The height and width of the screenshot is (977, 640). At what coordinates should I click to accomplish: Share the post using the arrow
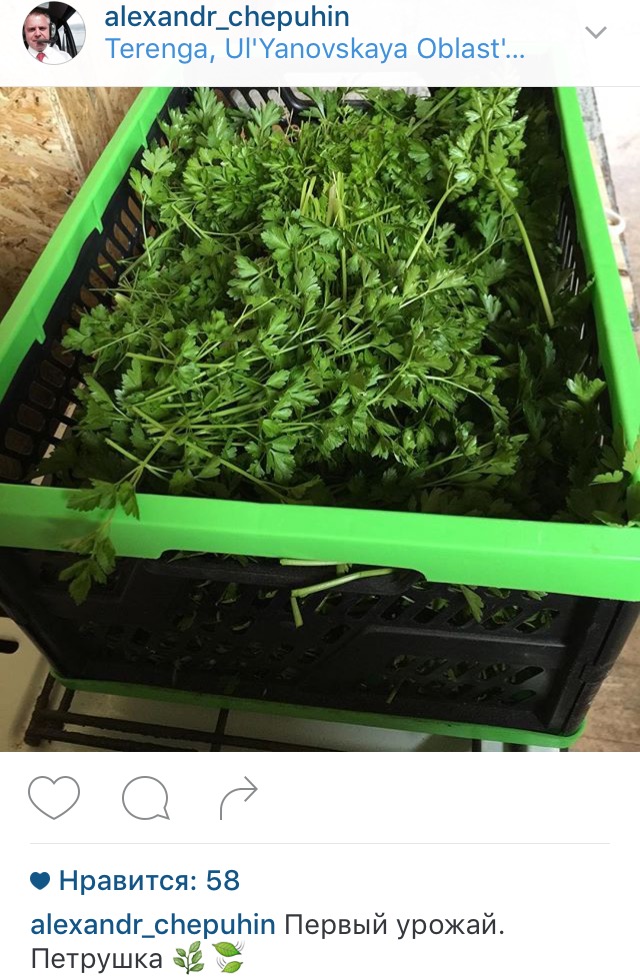pos(238,798)
